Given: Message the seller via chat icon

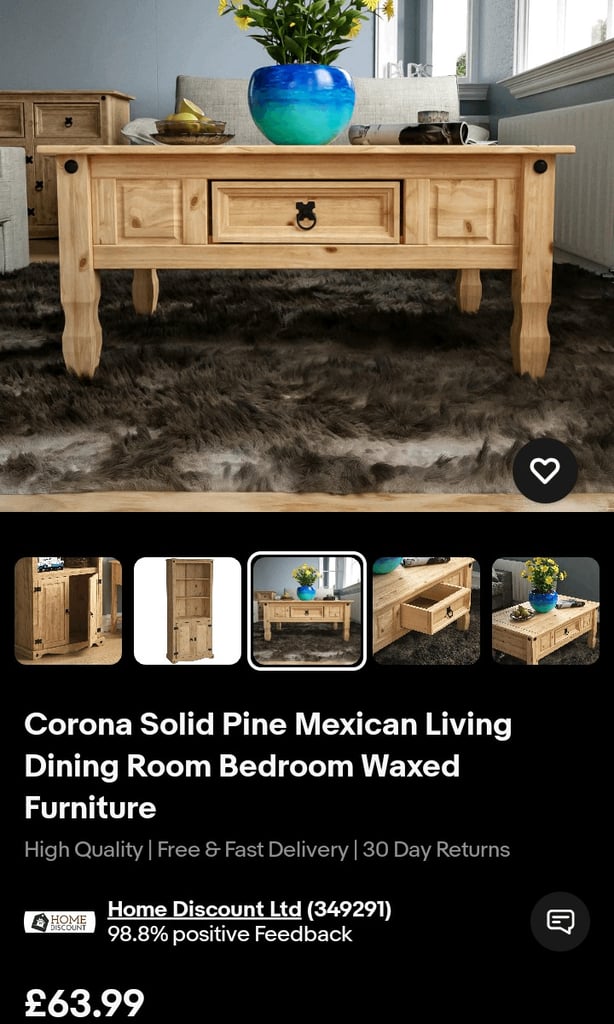Looking at the screenshot, I should [560, 921].
